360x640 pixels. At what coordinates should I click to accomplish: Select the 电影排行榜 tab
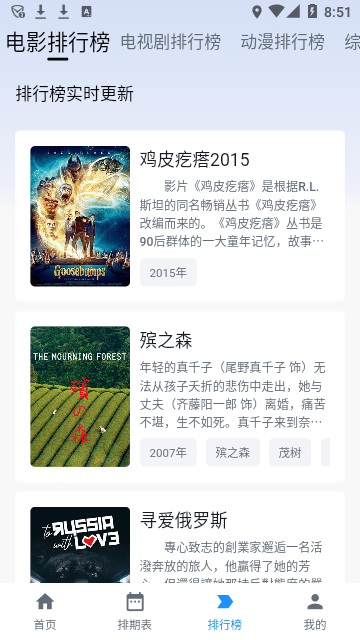coord(58,42)
